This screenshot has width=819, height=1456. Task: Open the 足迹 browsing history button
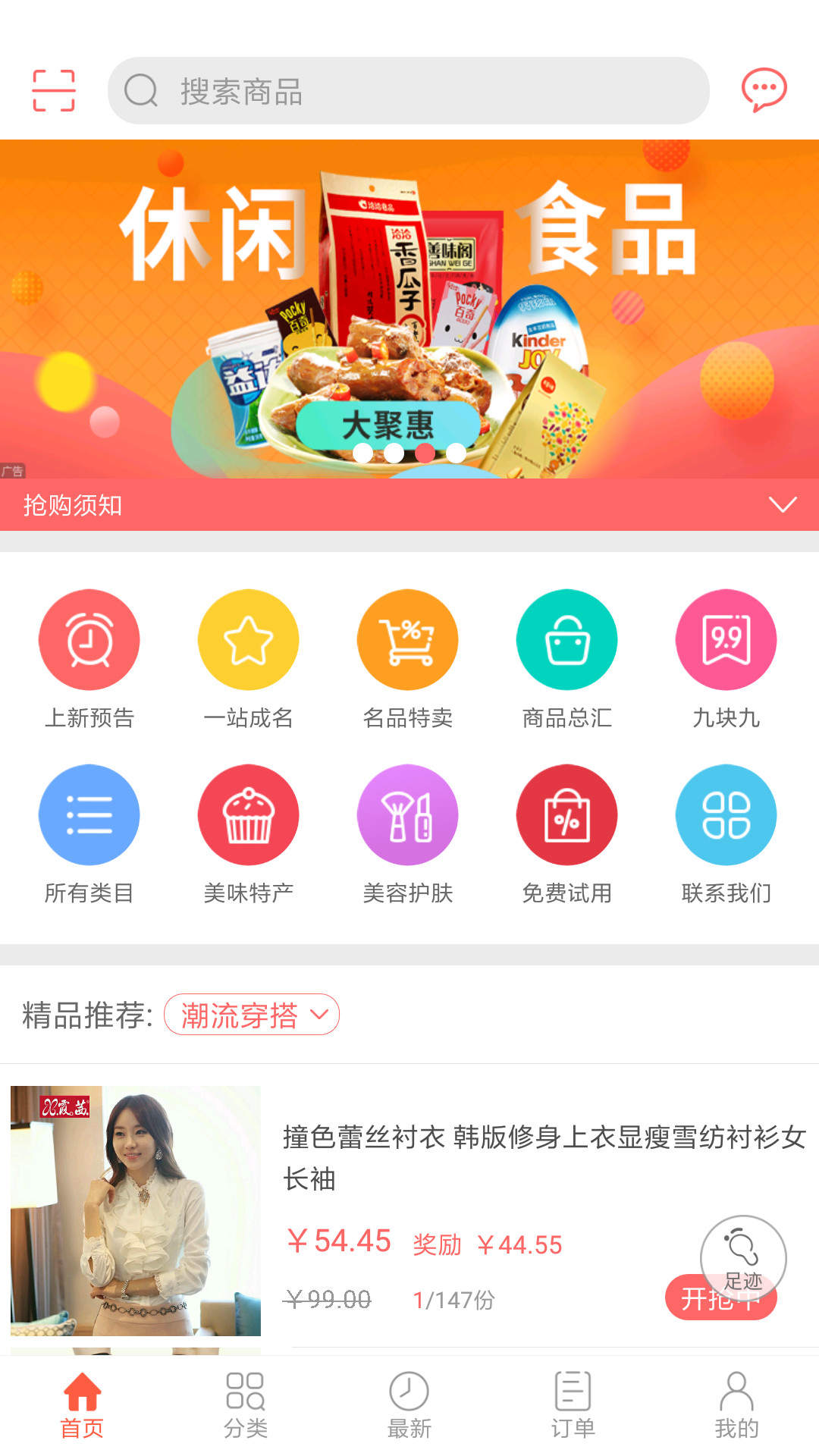coord(743,1257)
